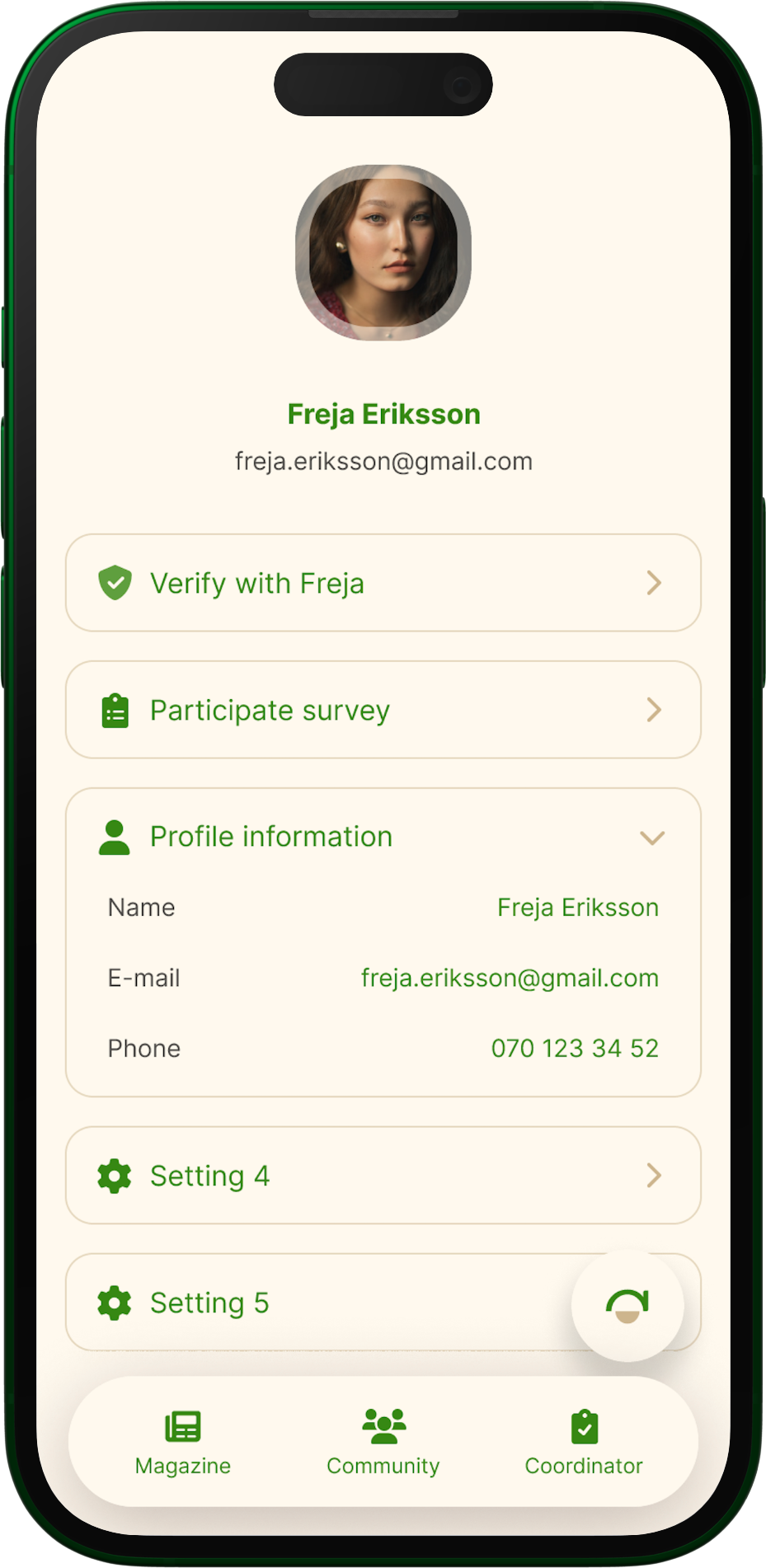This screenshot has height=1568, width=766.
Task: Open the Participate survey row
Action: pyautogui.click(x=383, y=710)
